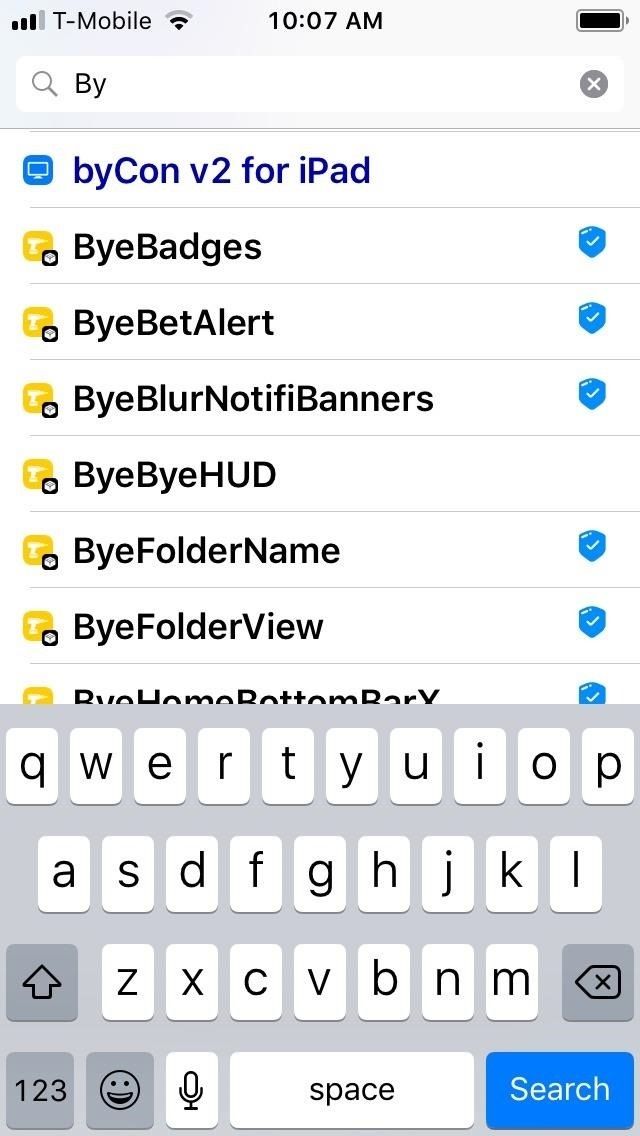Hit the blue Search key

tap(560, 1089)
